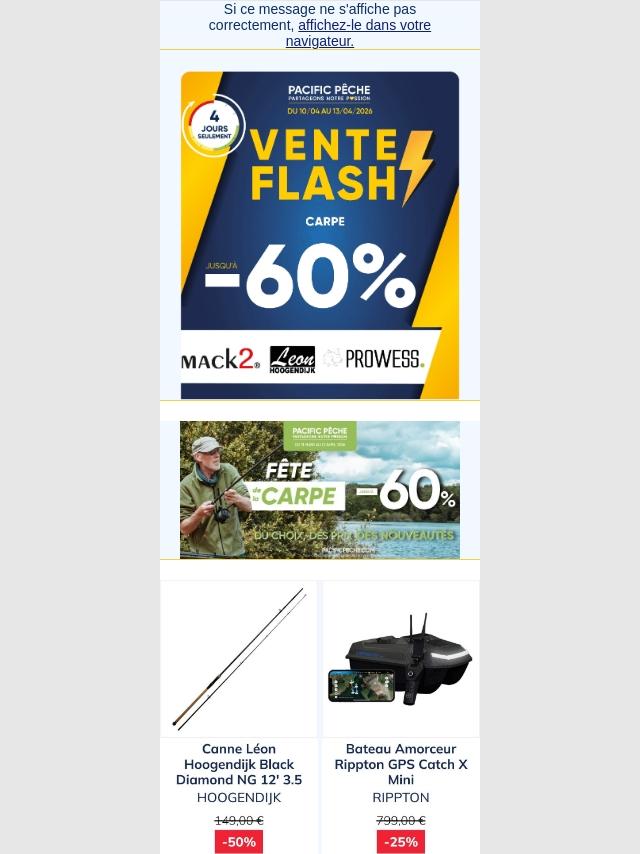Open the Bateau Amorceur Rippton GPS Catch X Mini product
The height and width of the screenshot is (854, 640).
pos(400,764)
